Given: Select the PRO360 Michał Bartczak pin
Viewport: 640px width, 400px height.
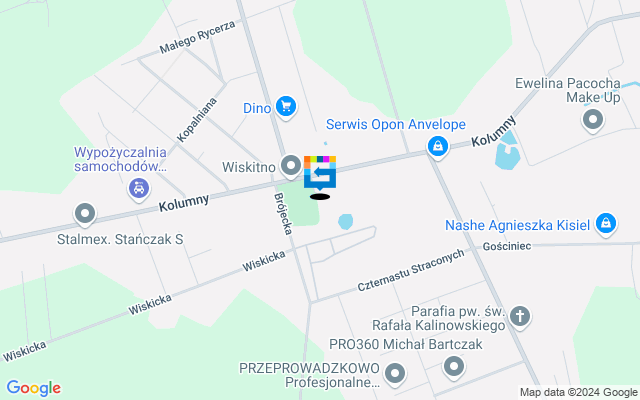Looking at the screenshot, I should (x=454, y=367).
